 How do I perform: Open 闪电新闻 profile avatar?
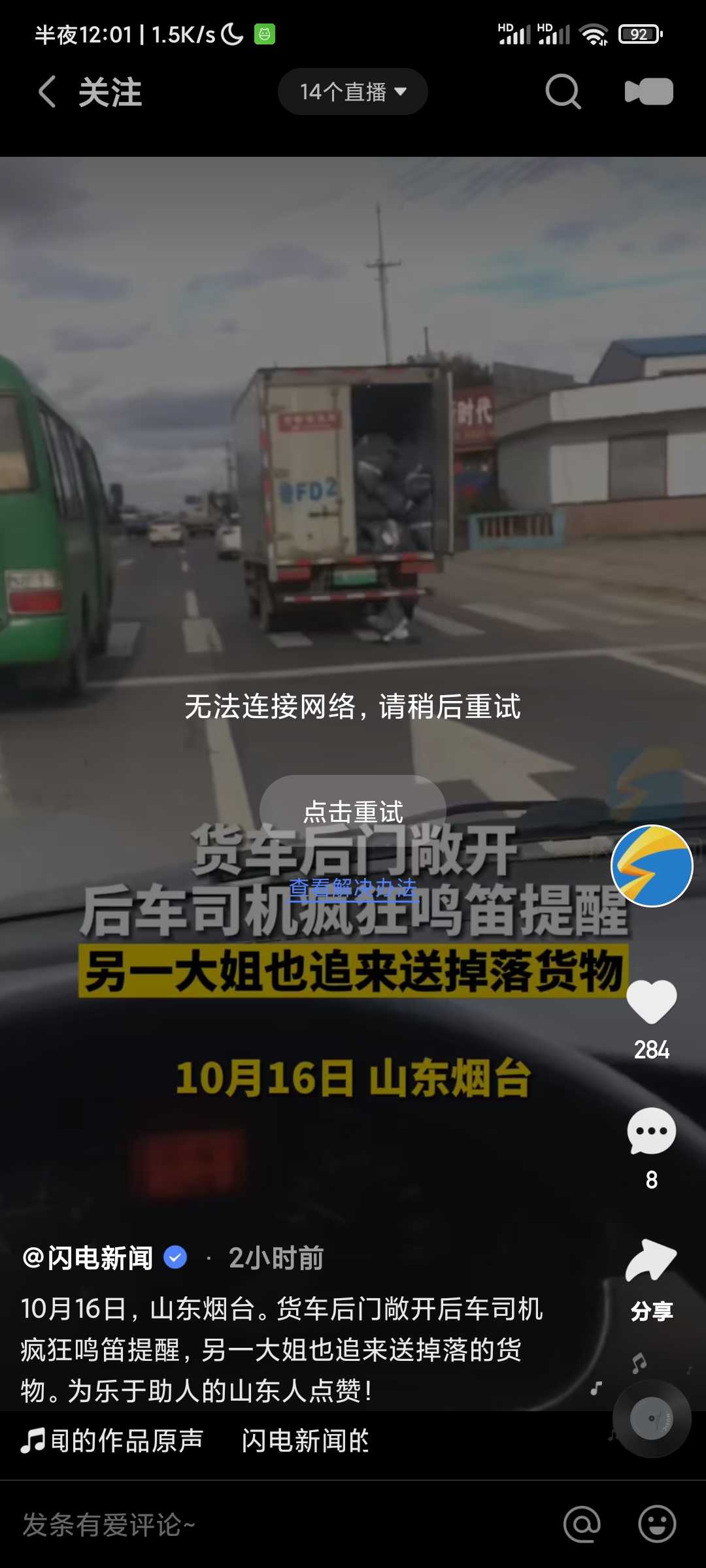click(x=652, y=866)
